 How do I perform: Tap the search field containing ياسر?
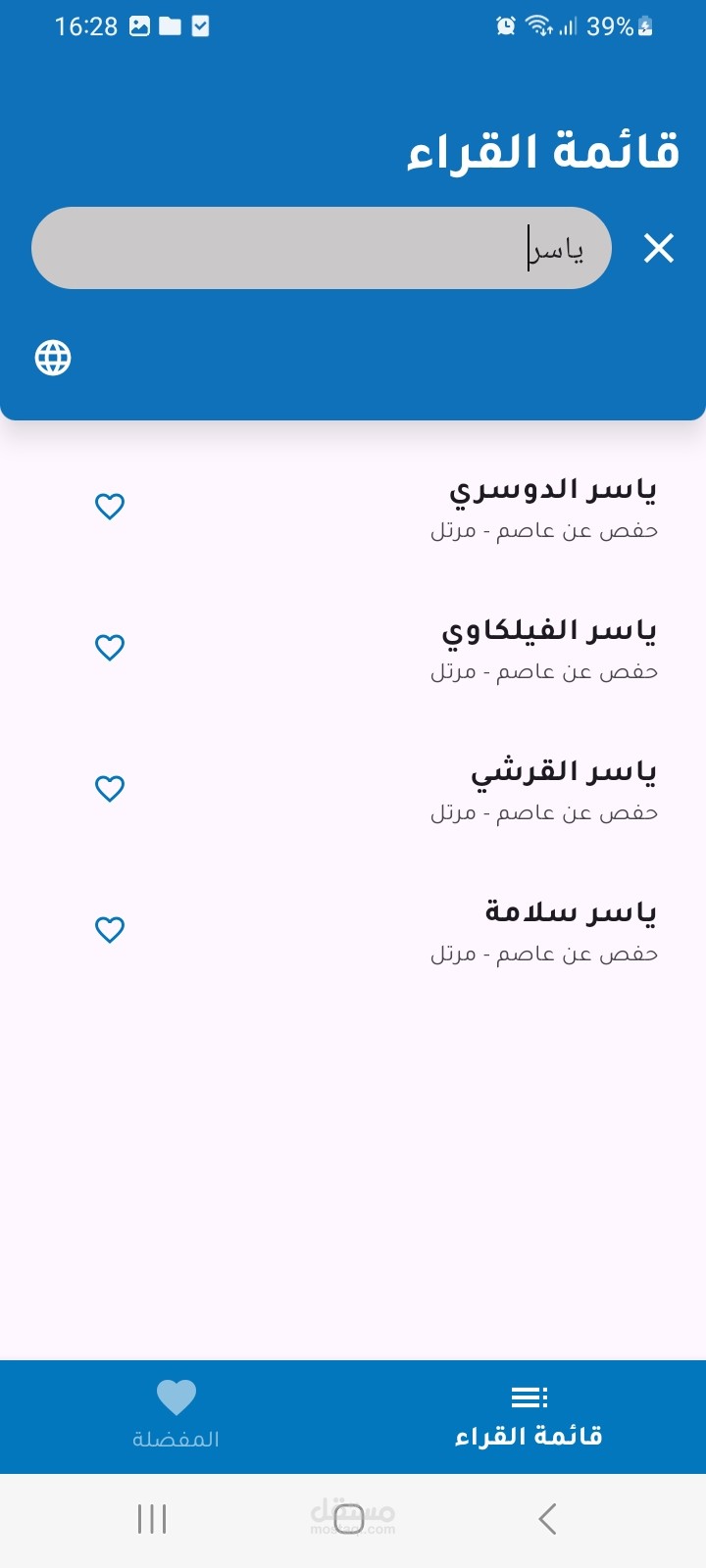[x=322, y=248]
